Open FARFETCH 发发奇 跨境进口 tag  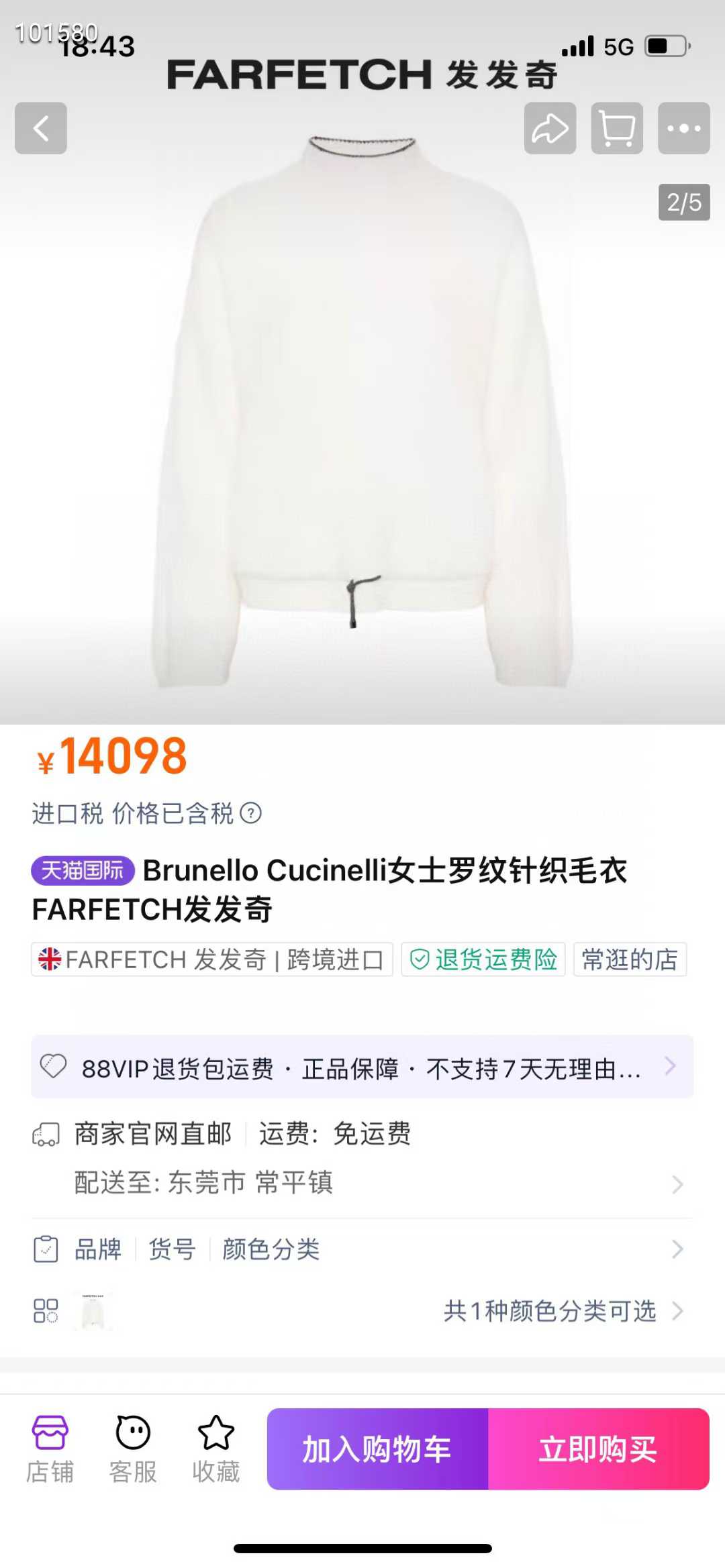[x=212, y=959]
